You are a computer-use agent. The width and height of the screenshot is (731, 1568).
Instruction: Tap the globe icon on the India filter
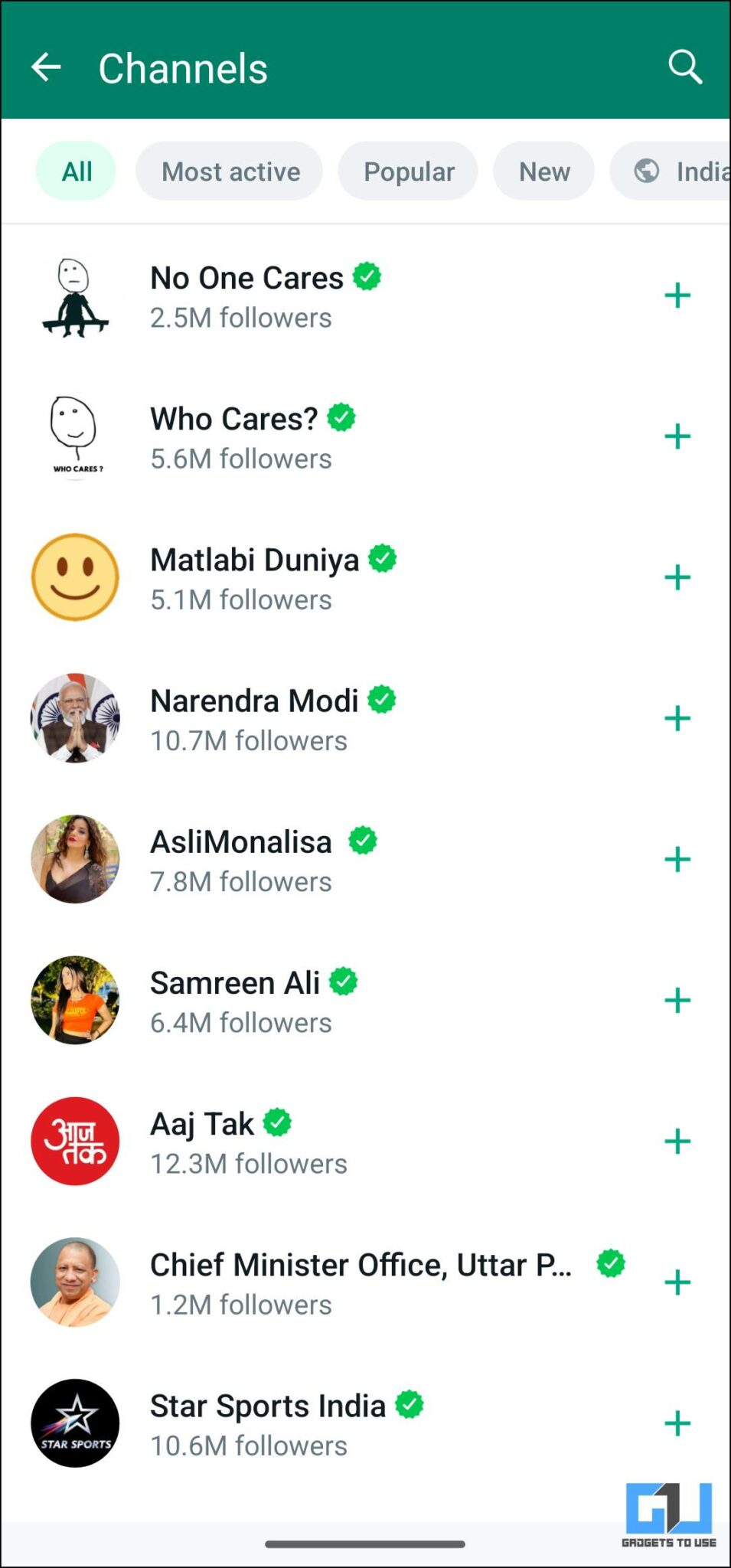click(x=647, y=171)
